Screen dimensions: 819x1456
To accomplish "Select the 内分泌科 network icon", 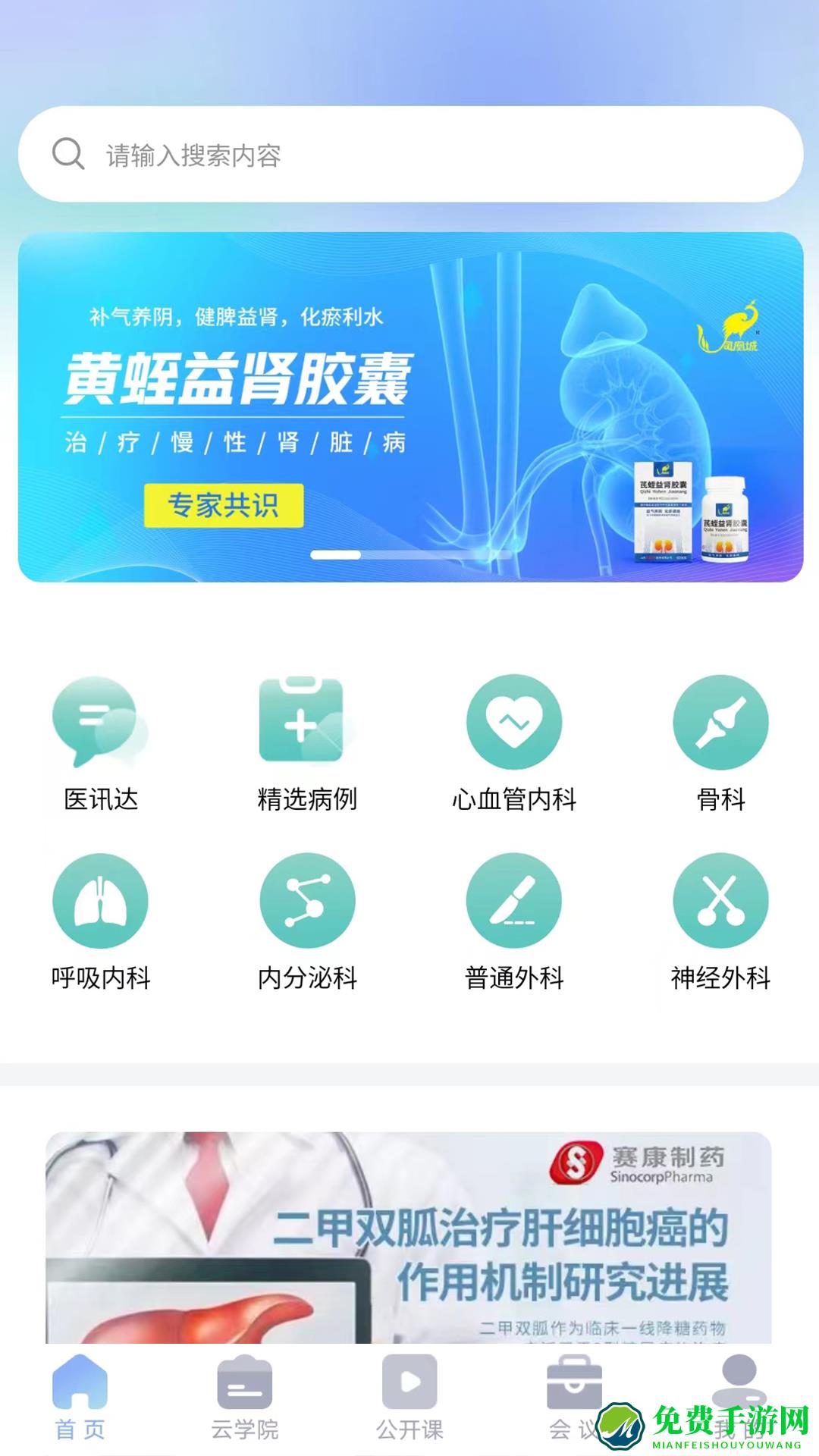I will pyautogui.click(x=303, y=901).
